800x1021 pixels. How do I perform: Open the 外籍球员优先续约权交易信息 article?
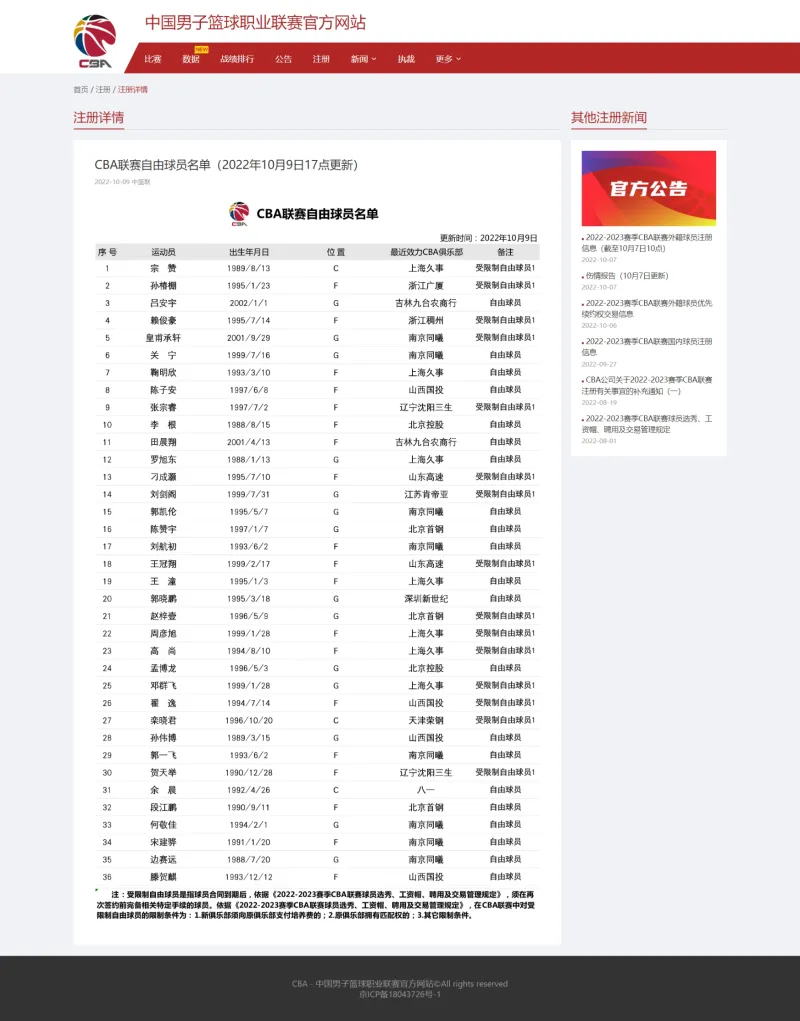648,307
